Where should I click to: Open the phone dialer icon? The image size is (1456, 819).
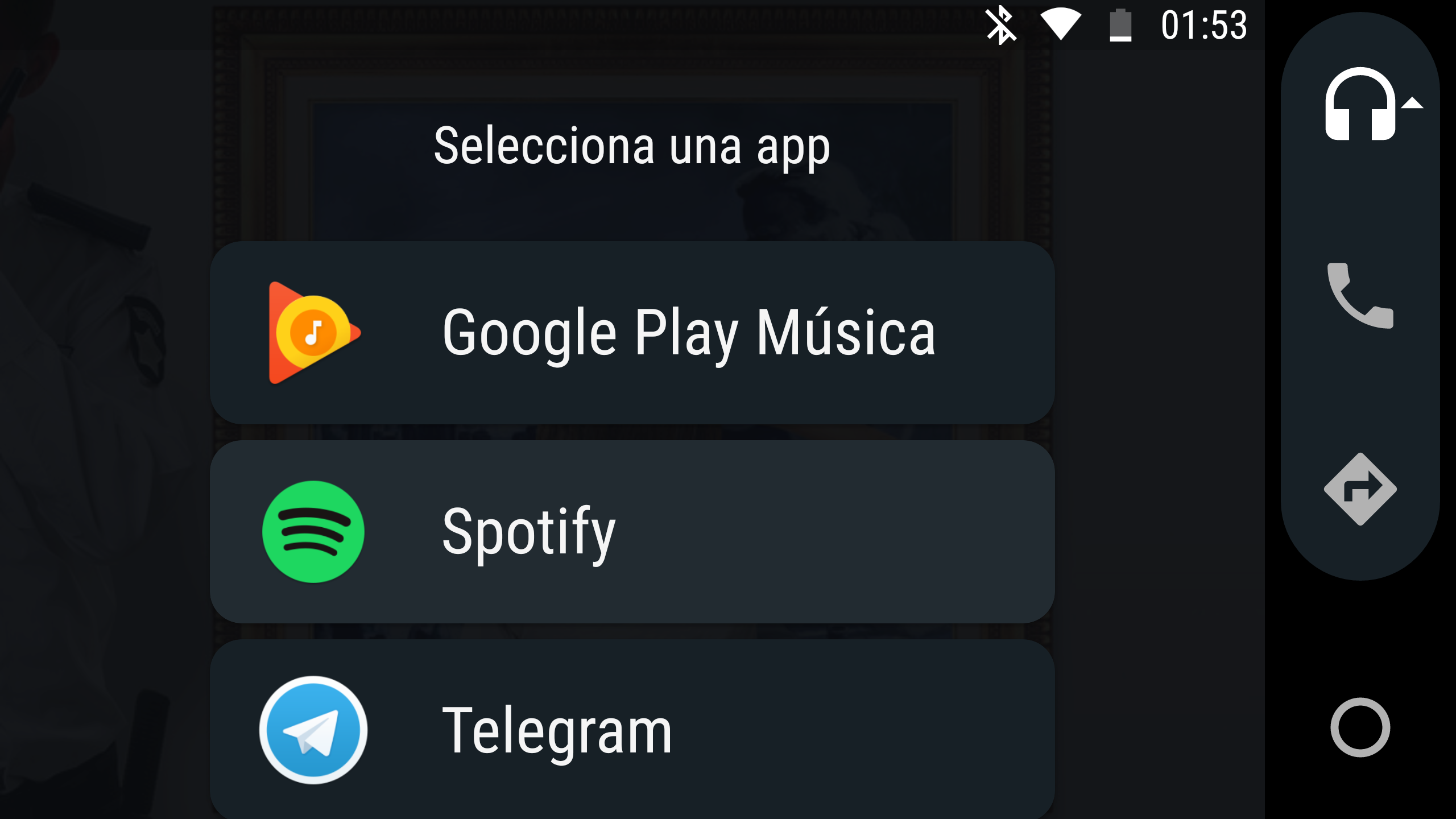tap(1360, 296)
